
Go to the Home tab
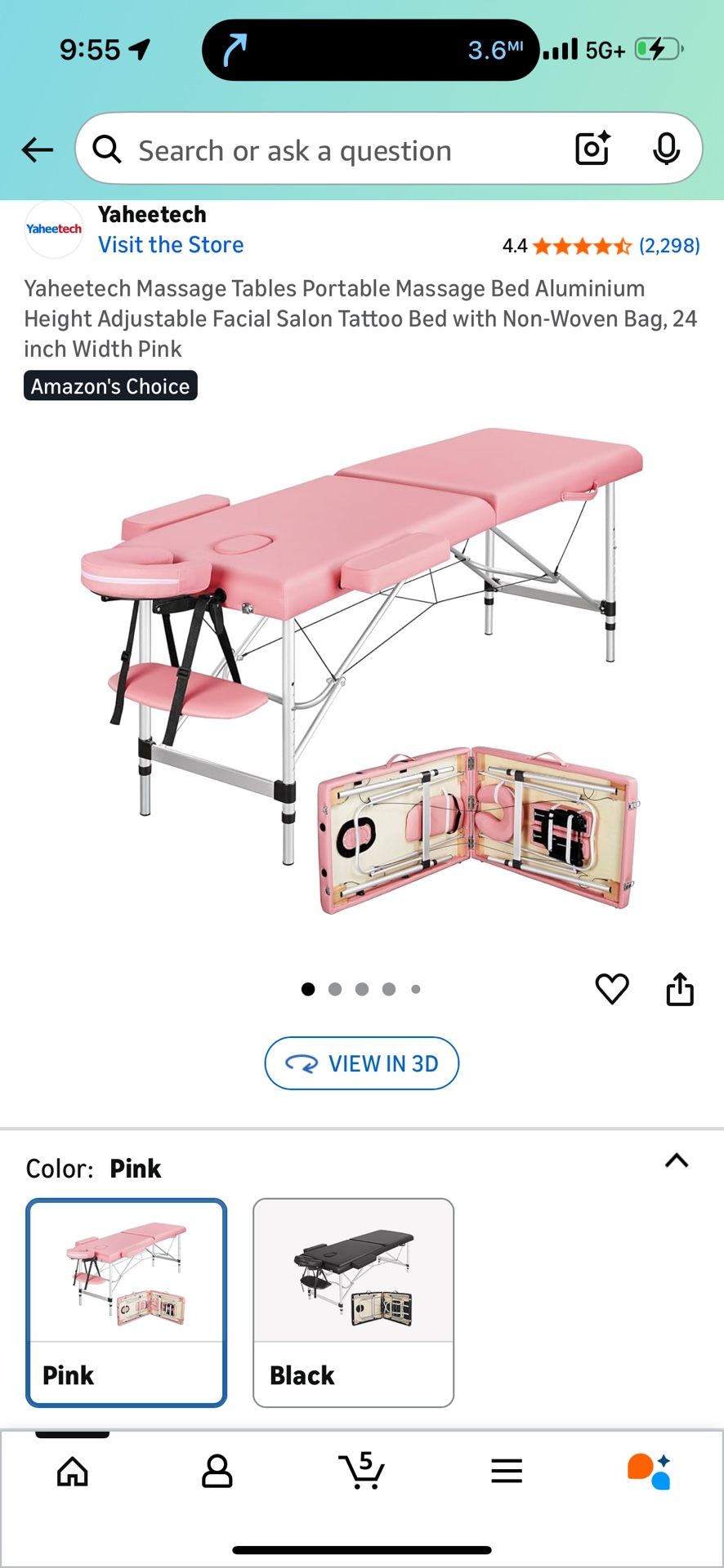[73, 1471]
